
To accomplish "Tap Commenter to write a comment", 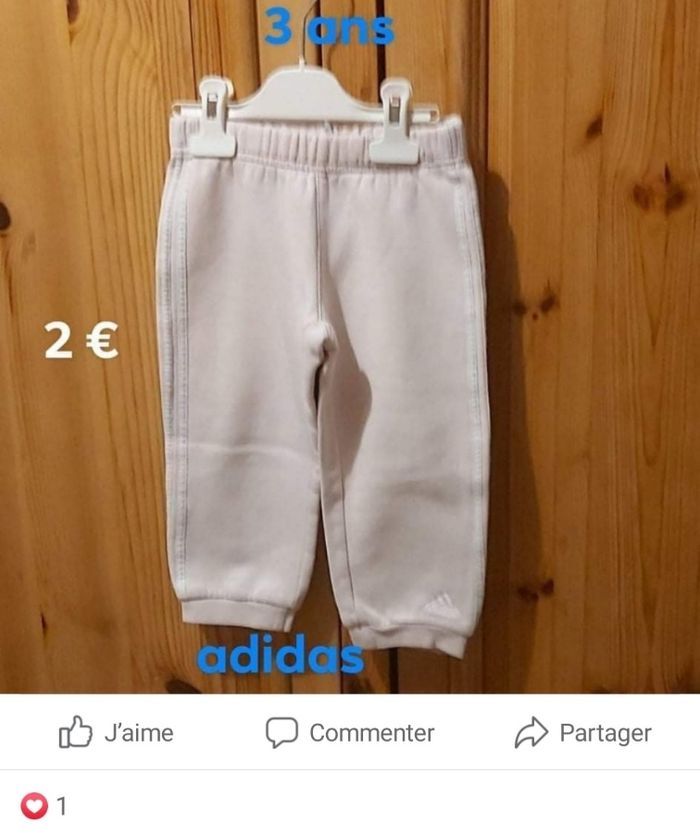I will tap(350, 733).
